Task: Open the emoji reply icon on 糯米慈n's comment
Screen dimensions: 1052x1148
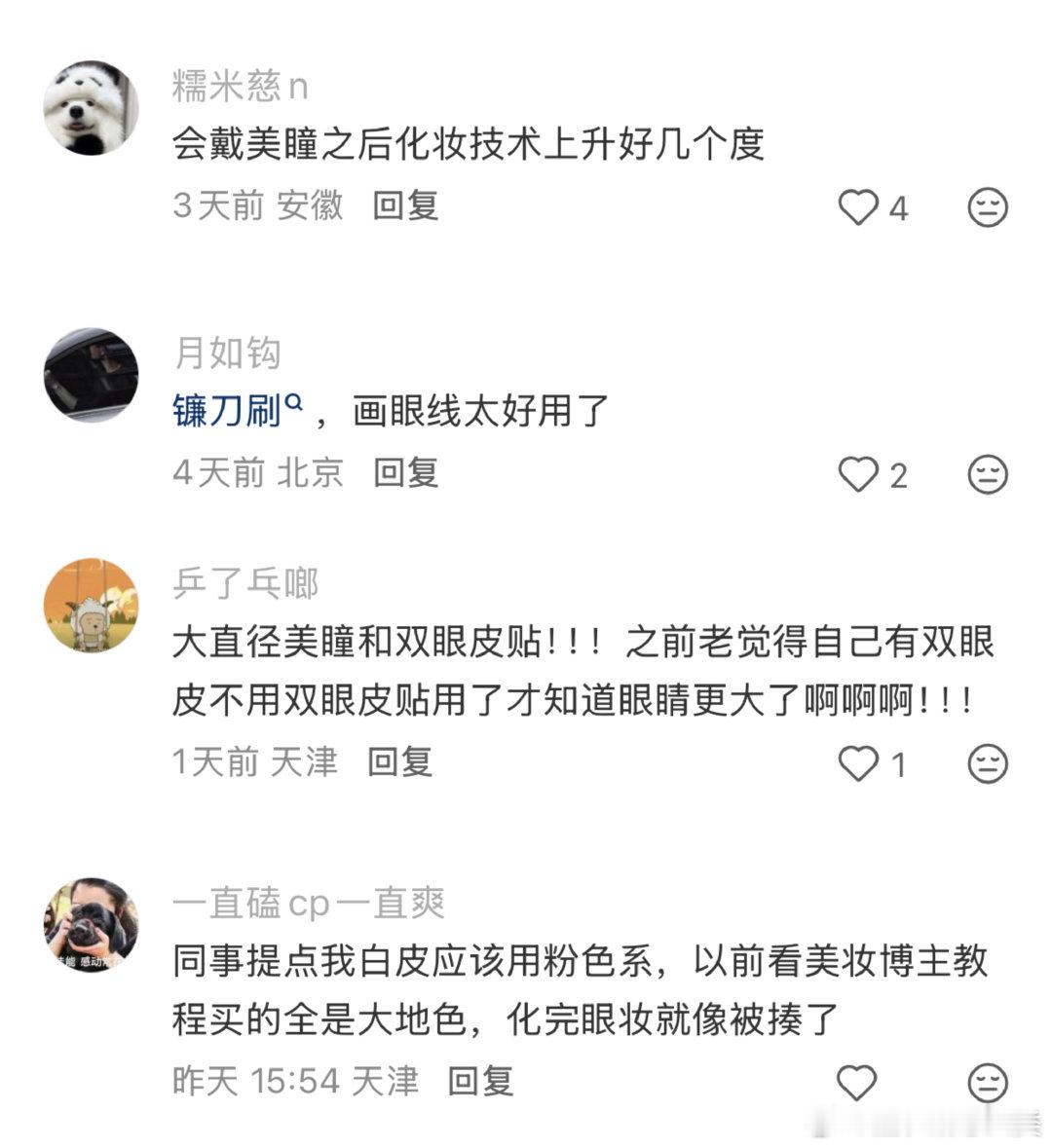Action: click(989, 206)
